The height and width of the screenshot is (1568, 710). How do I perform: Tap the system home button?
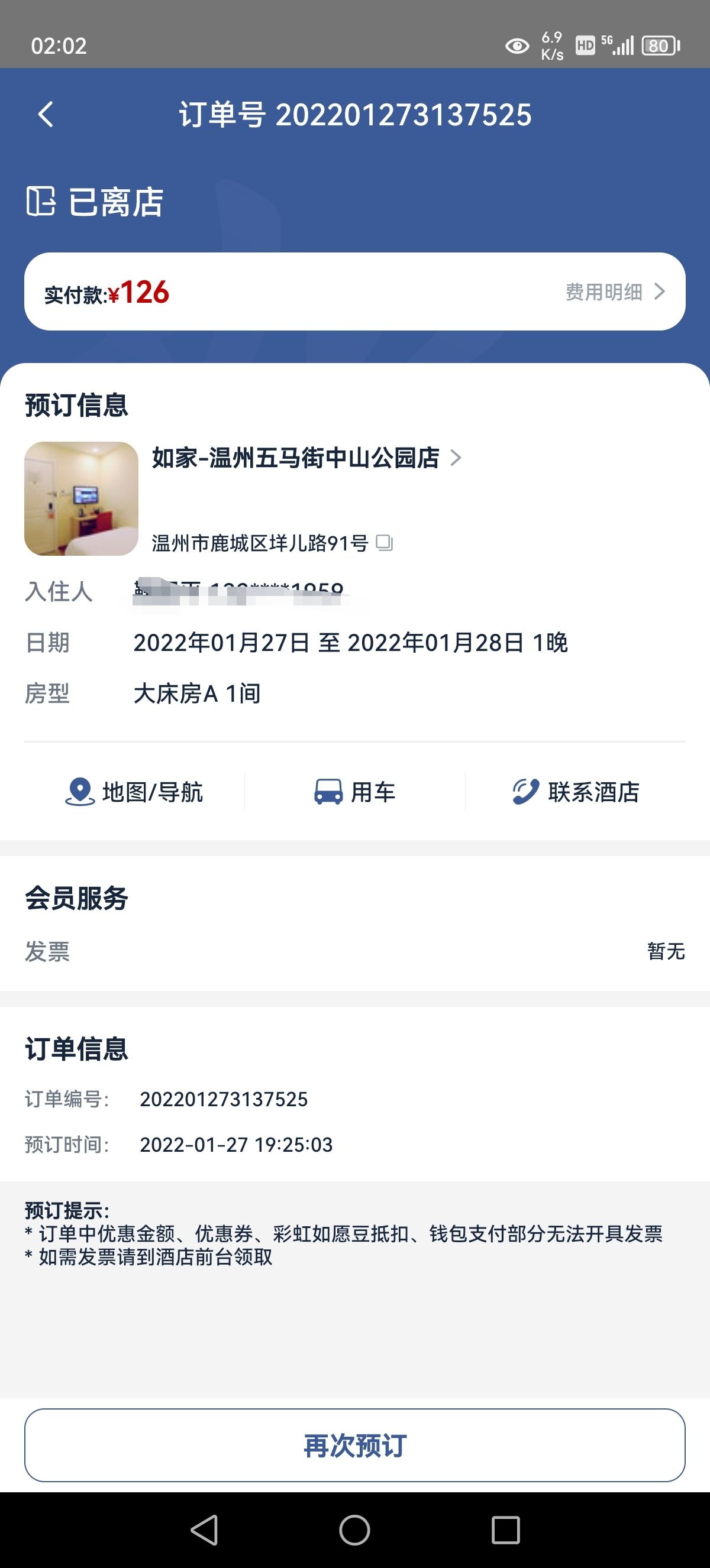(x=354, y=1530)
